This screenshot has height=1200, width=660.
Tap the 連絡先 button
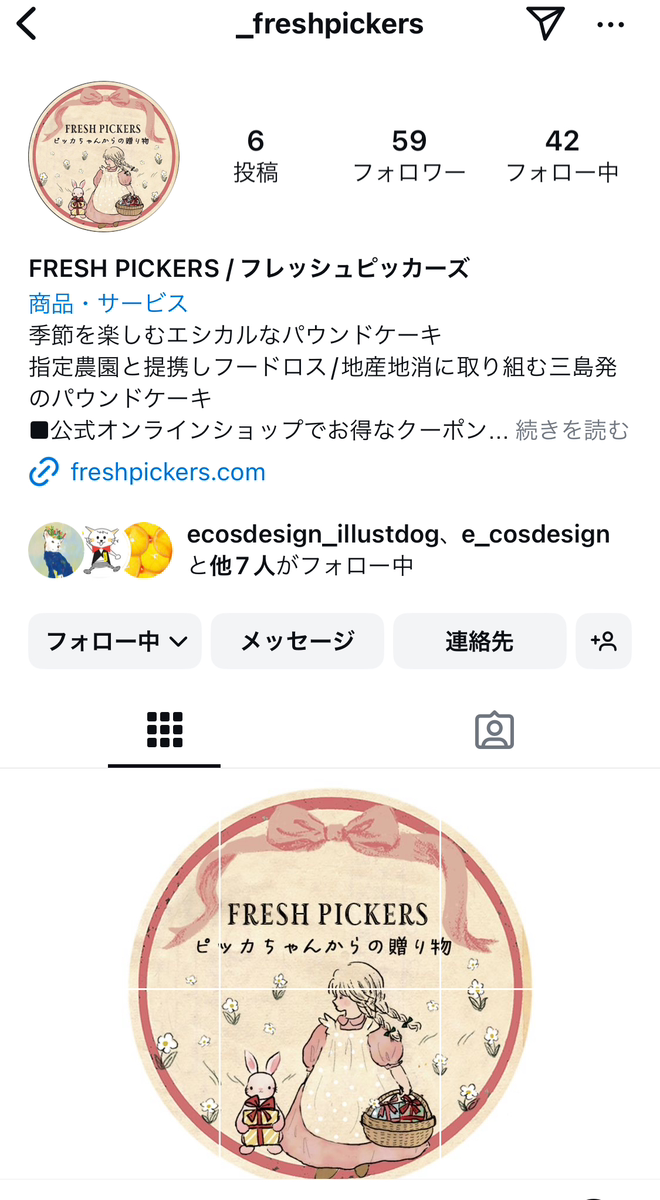tap(479, 641)
